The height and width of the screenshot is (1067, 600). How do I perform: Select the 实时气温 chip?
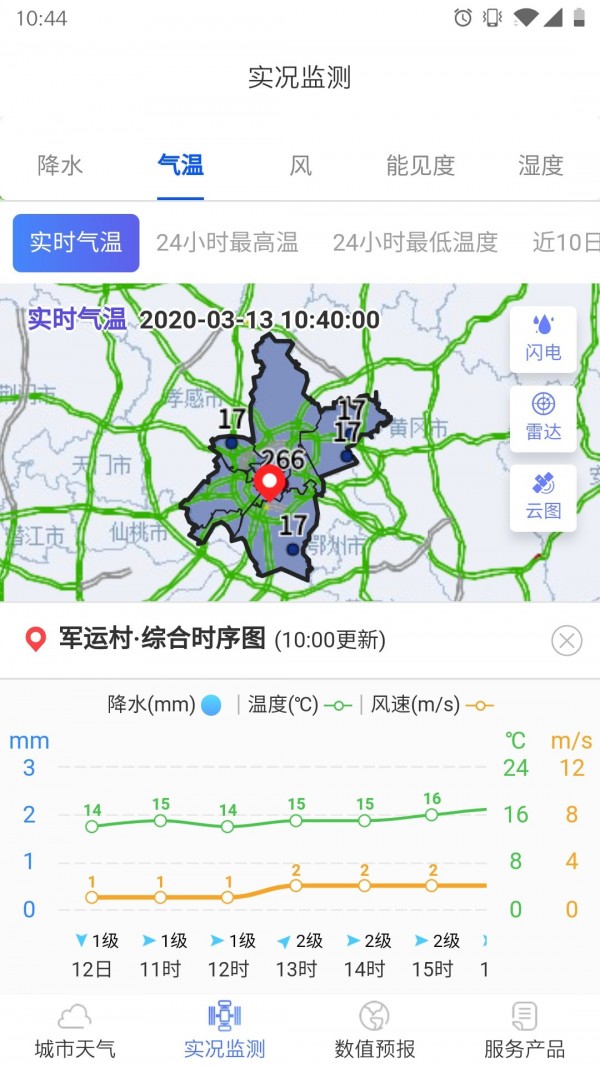[x=76, y=242]
